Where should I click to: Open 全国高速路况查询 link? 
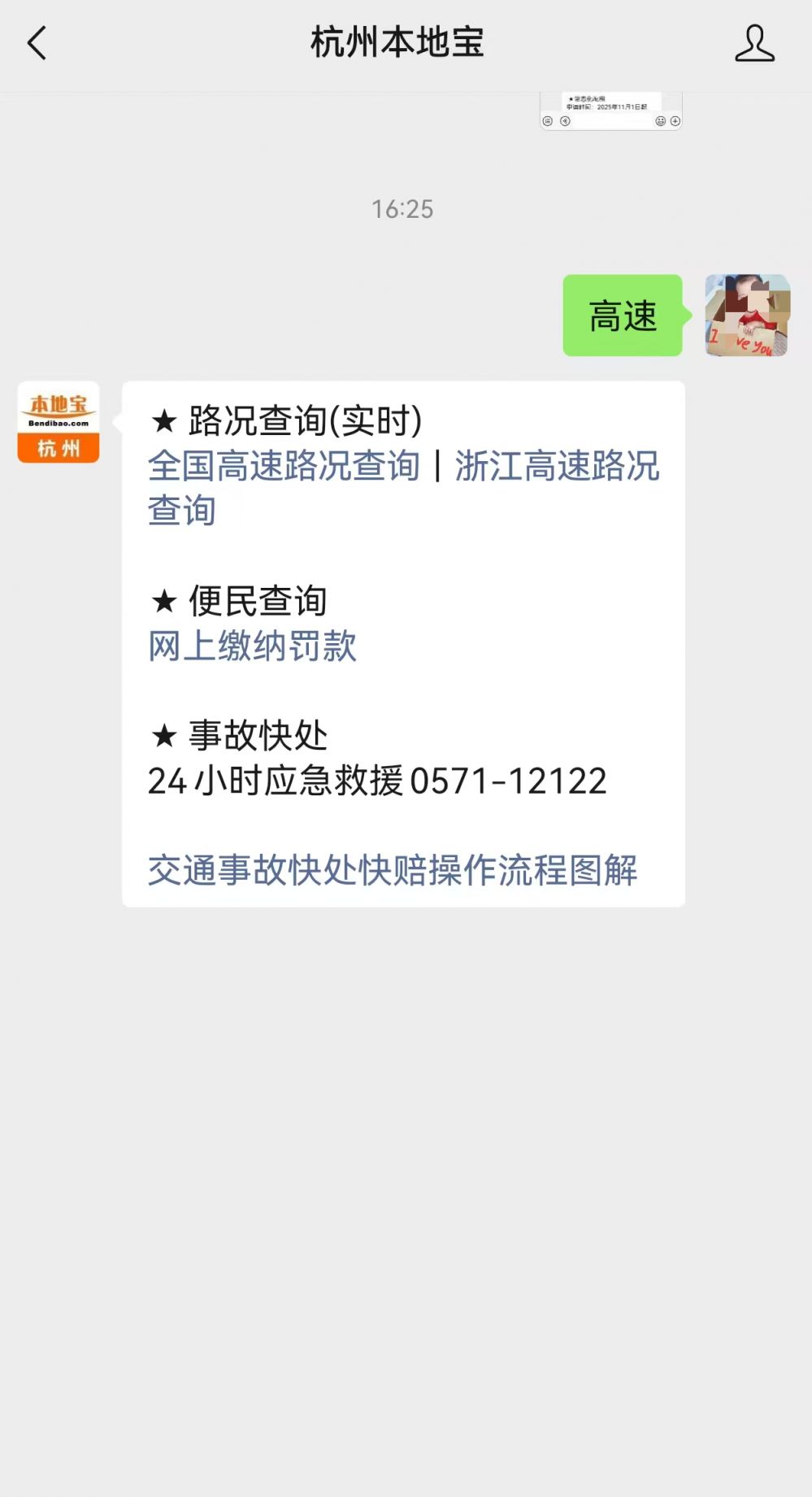coord(284,466)
